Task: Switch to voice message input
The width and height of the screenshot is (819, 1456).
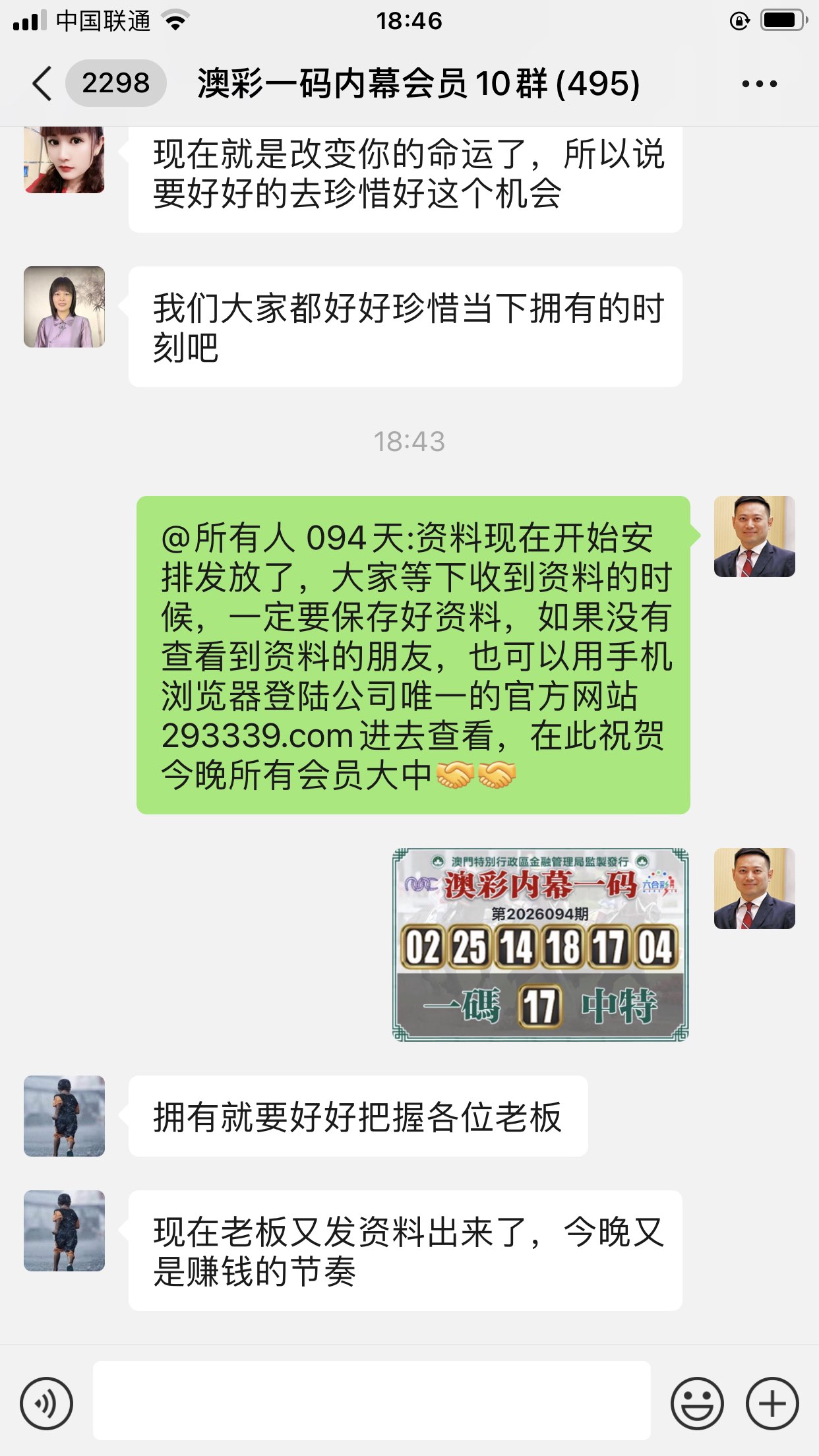Action: 46,1403
